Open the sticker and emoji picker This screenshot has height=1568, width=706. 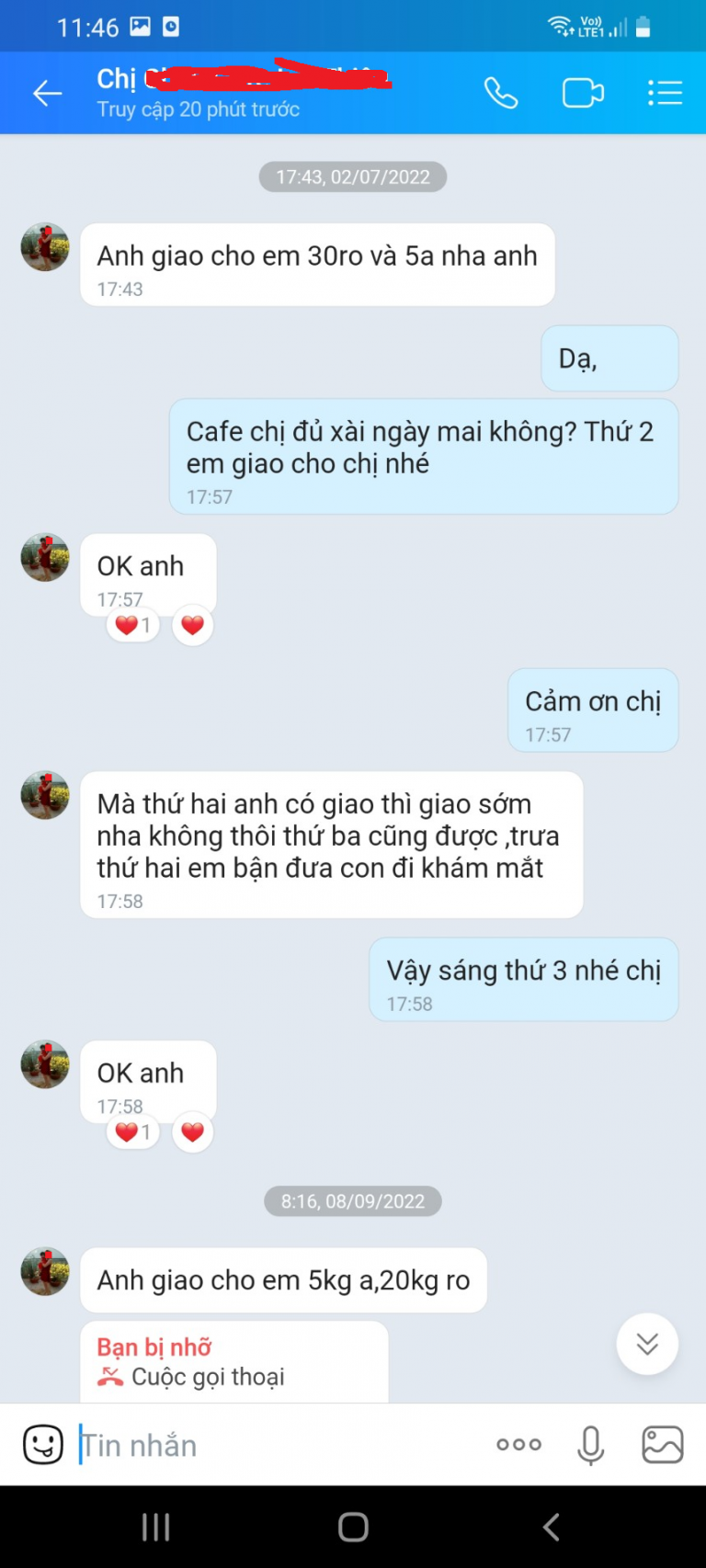[x=43, y=1444]
